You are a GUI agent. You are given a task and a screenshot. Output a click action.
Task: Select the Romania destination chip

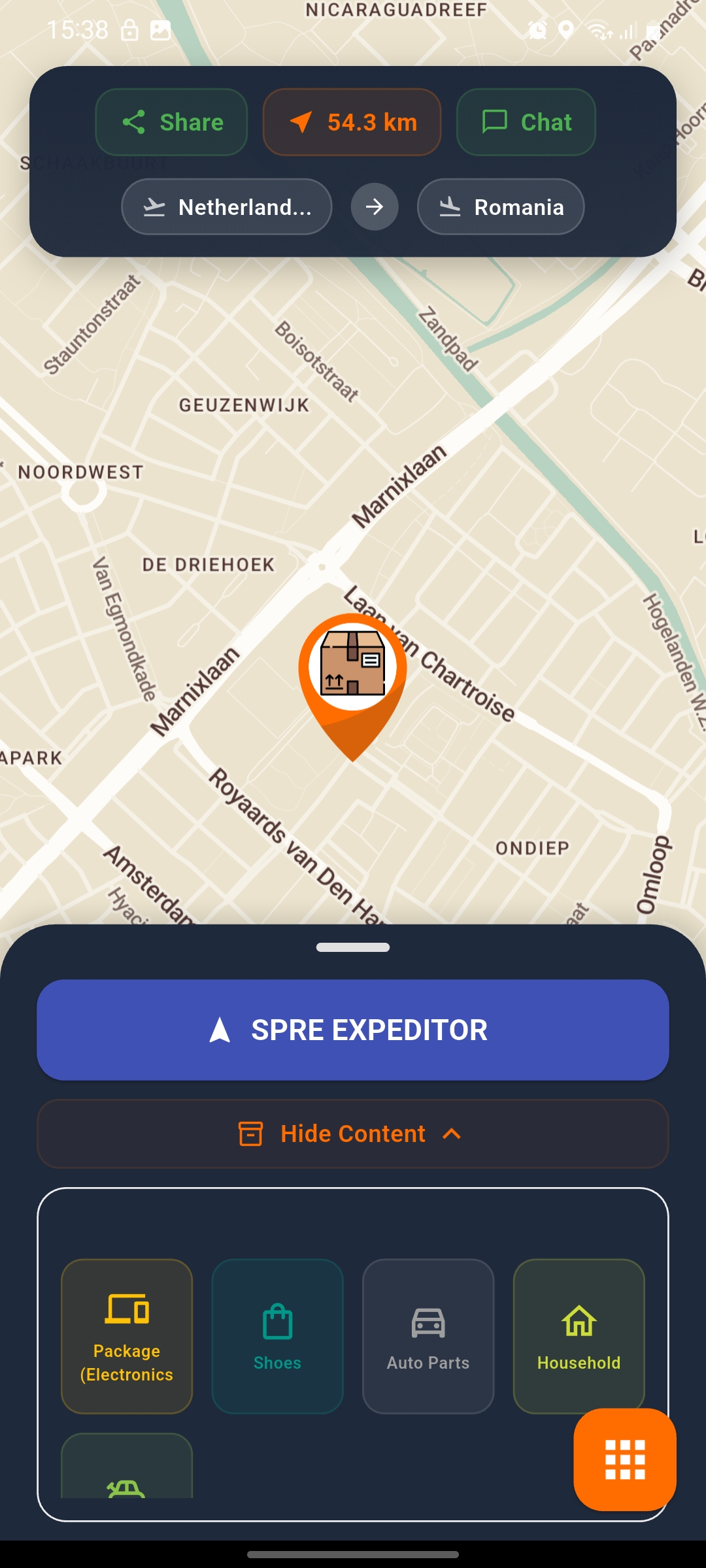point(501,207)
